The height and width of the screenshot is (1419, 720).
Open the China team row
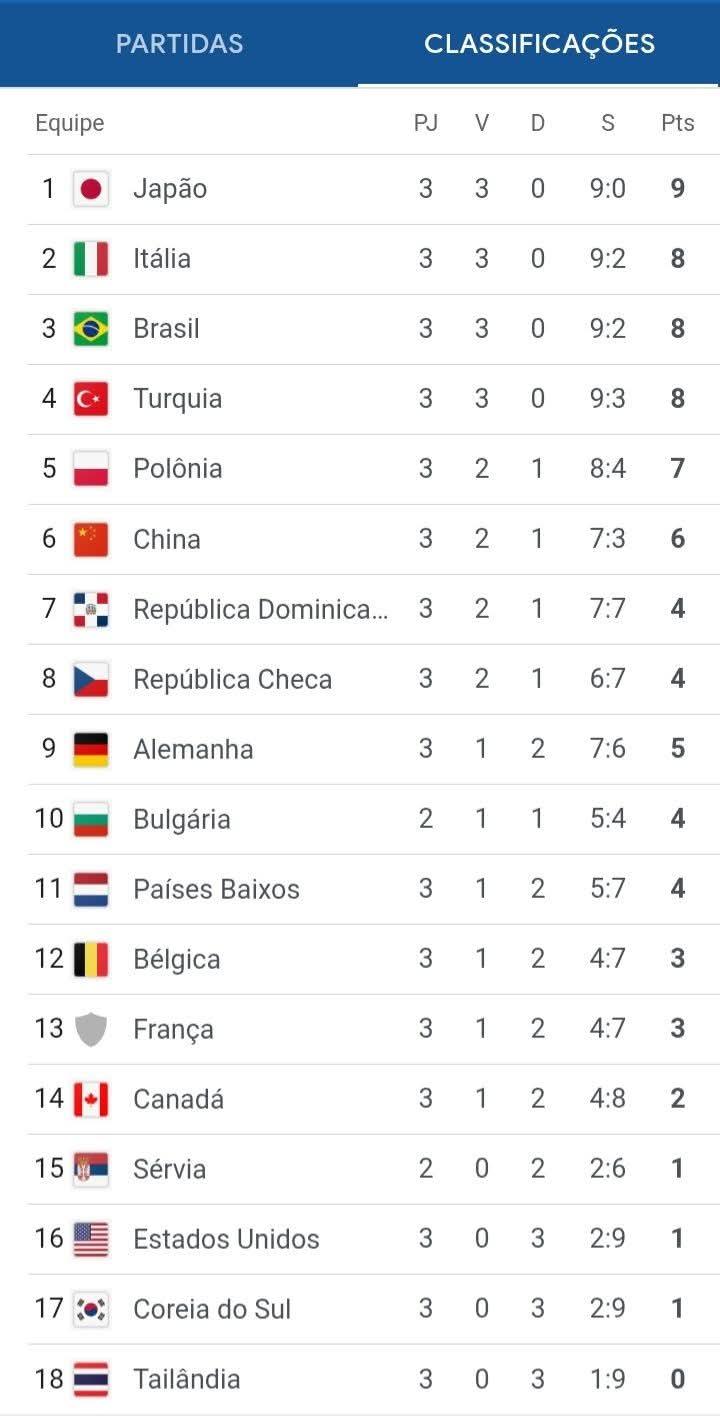pyautogui.click(x=360, y=539)
